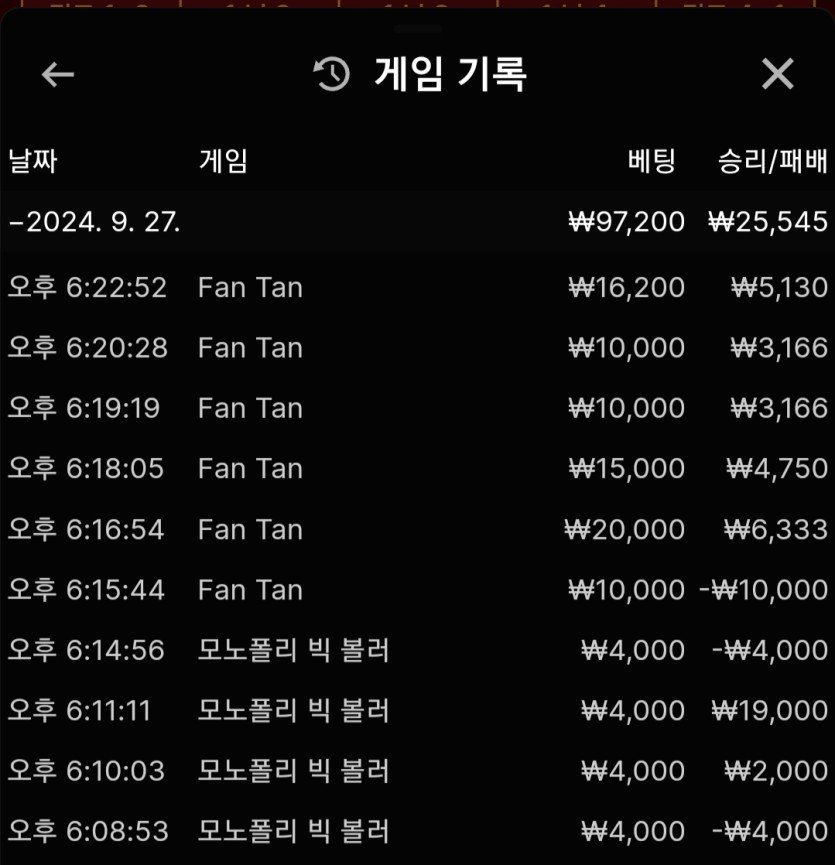Open 모노폴리 빅 볼러 entry at 오후 6:08:53
The height and width of the screenshot is (865, 835).
tap(417, 831)
